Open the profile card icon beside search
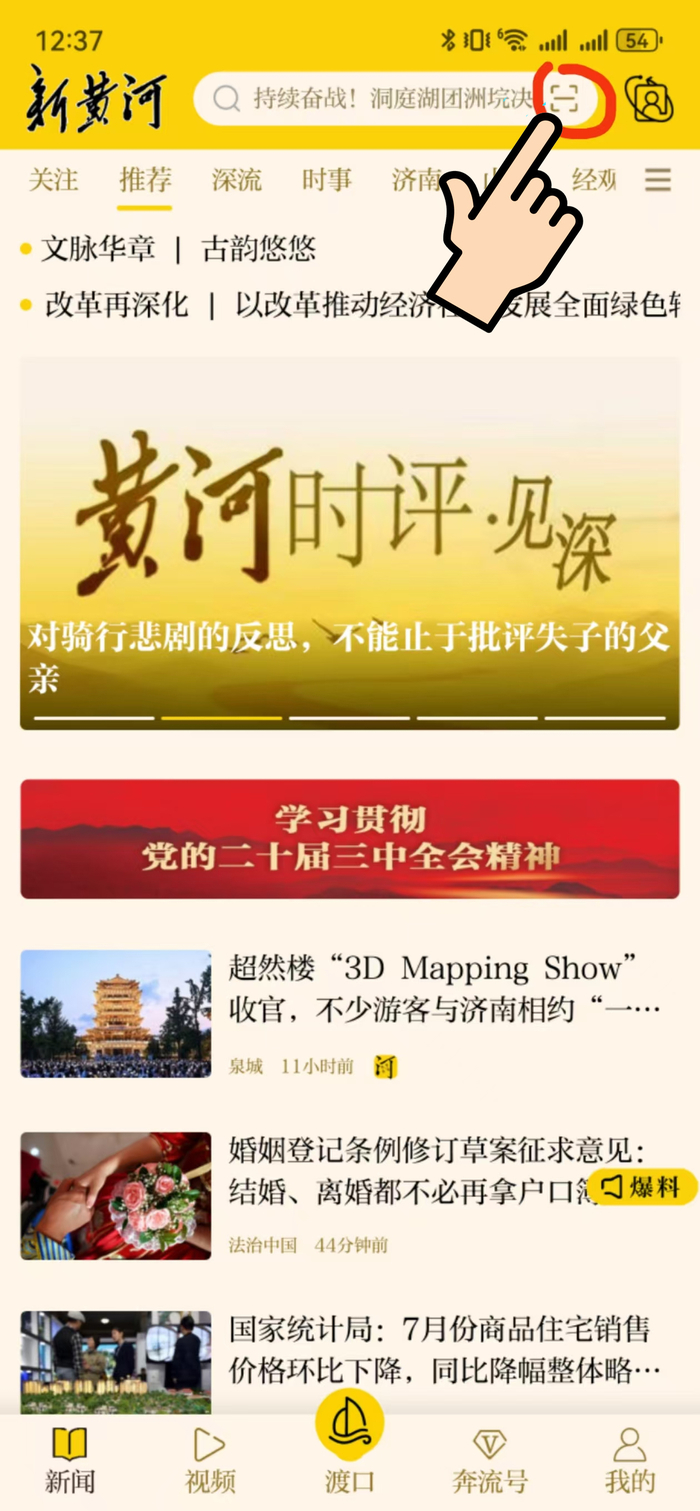700x1511 pixels. point(650,98)
